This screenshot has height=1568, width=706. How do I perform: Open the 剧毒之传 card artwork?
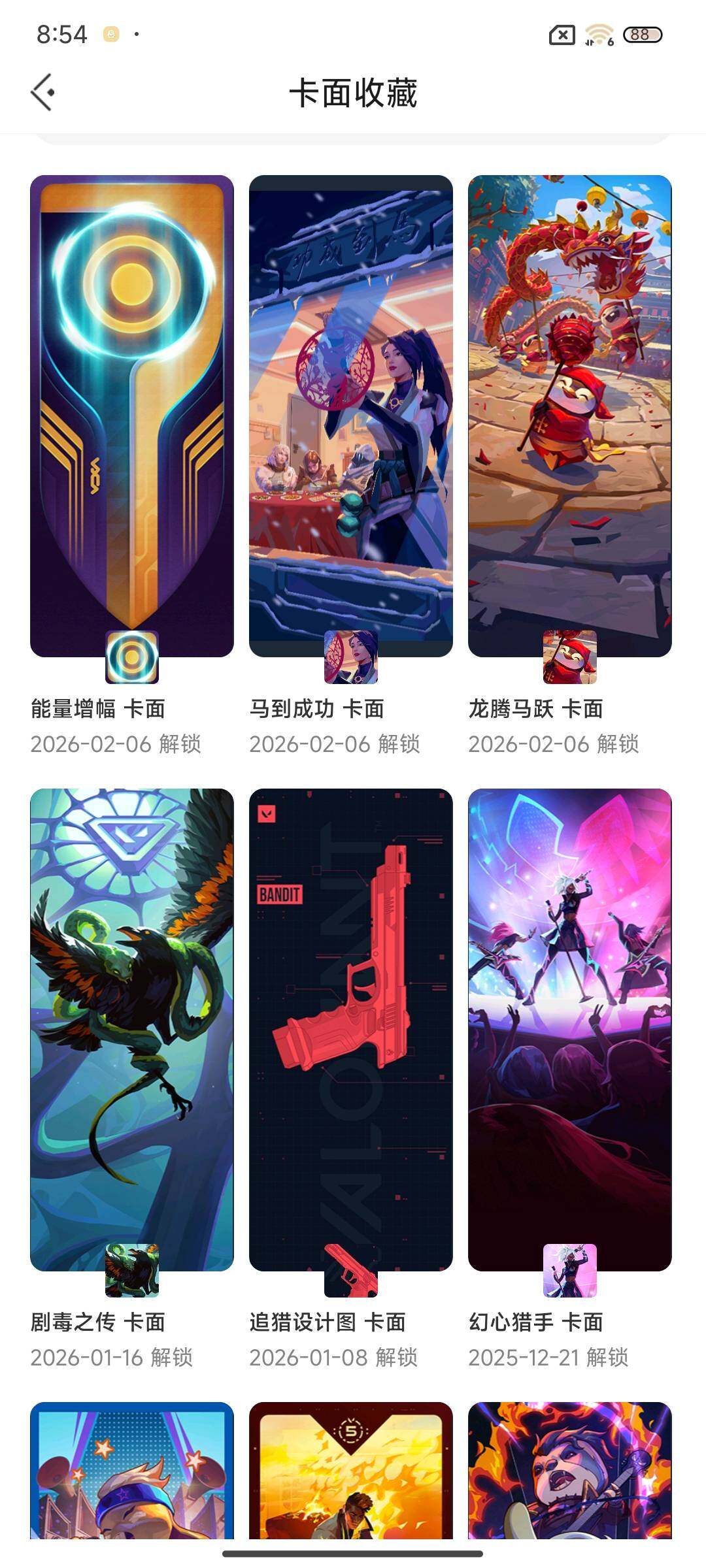[x=131, y=1019]
